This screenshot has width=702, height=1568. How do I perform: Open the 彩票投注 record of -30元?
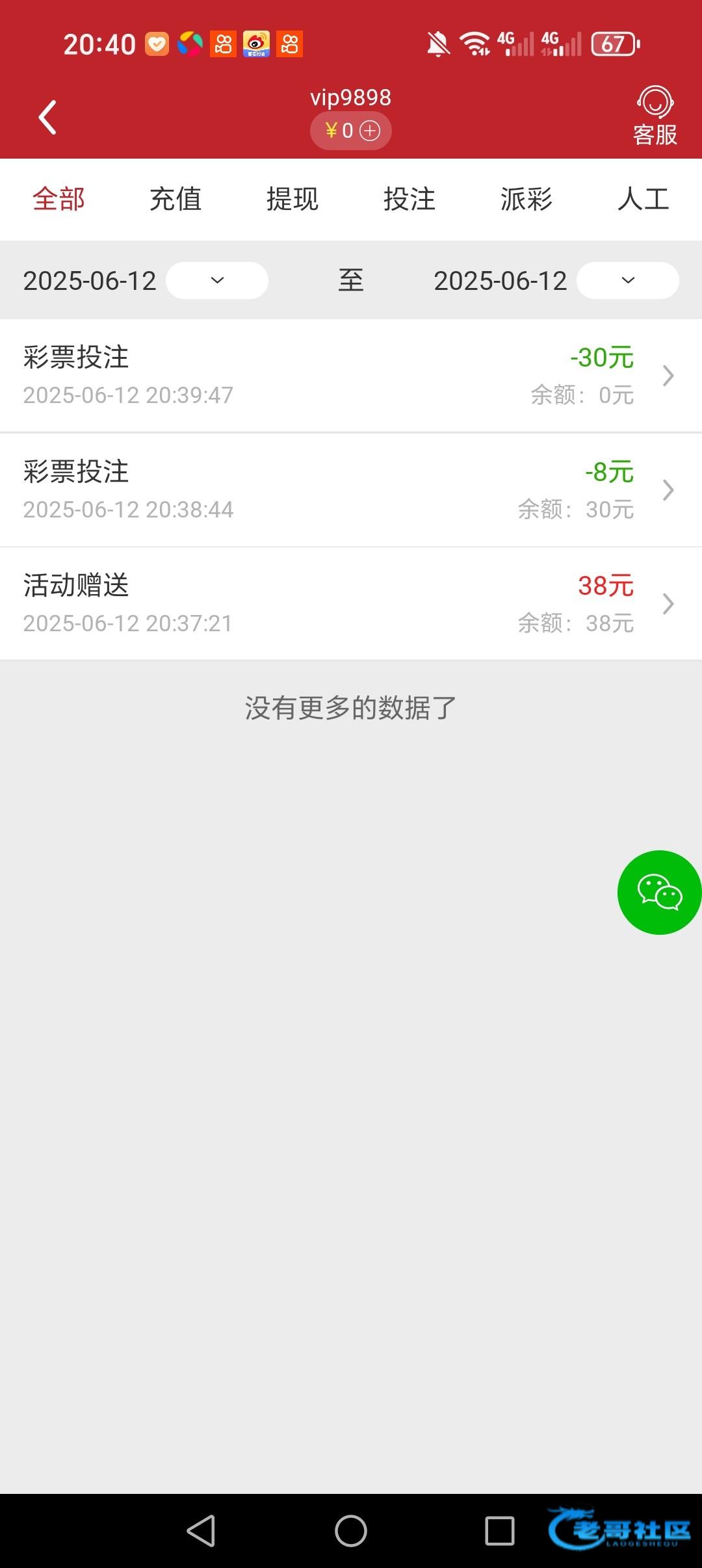tap(351, 375)
